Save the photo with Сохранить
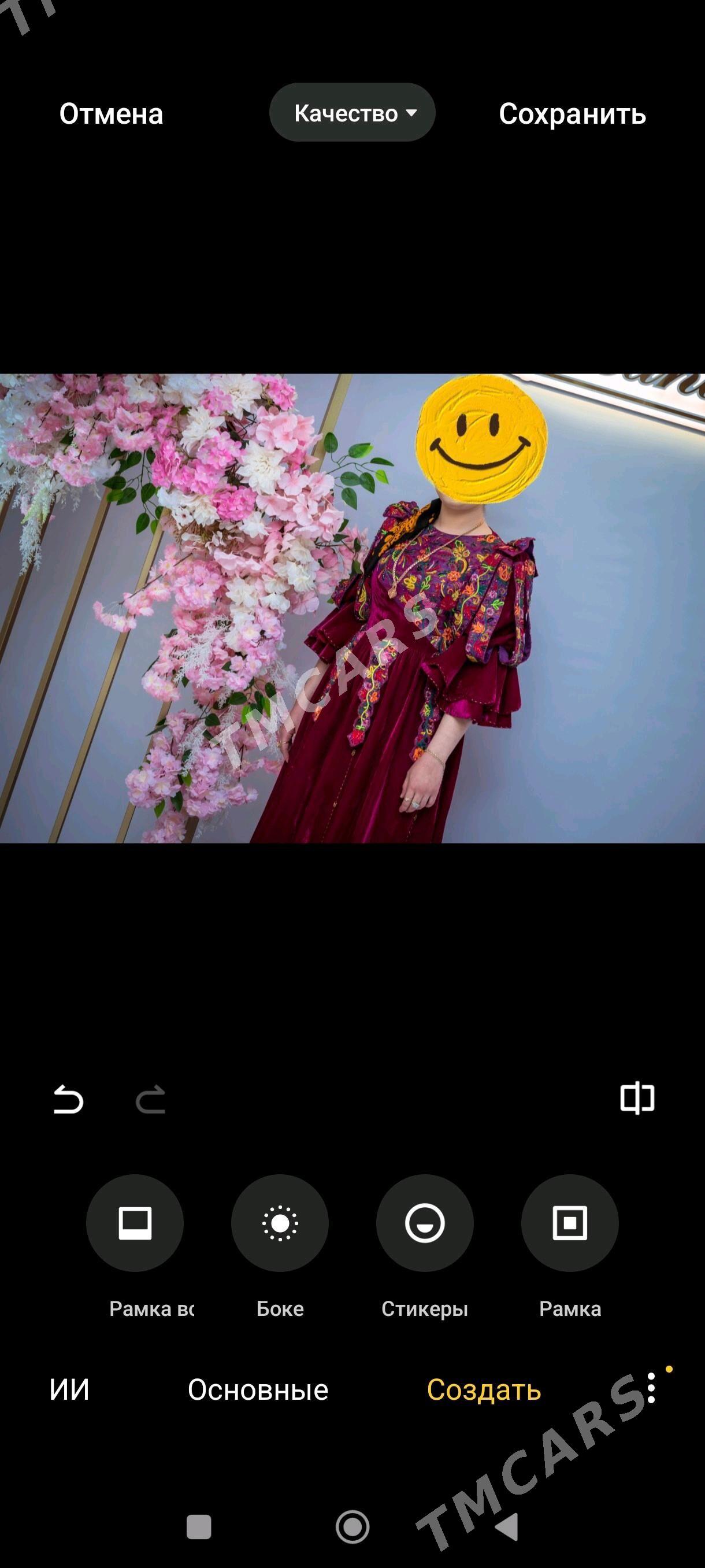The image size is (705, 1568). coord(572,114)
